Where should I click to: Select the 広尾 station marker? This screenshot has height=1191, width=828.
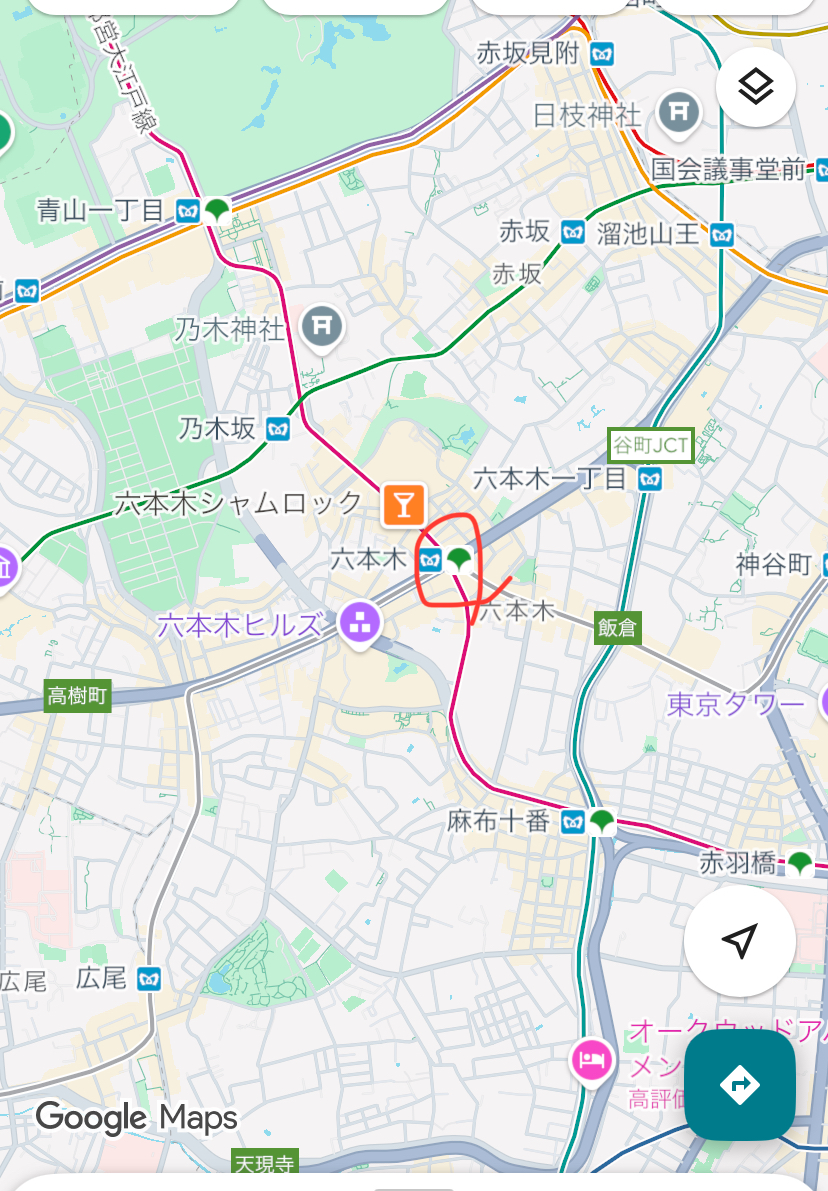[149, 977]
